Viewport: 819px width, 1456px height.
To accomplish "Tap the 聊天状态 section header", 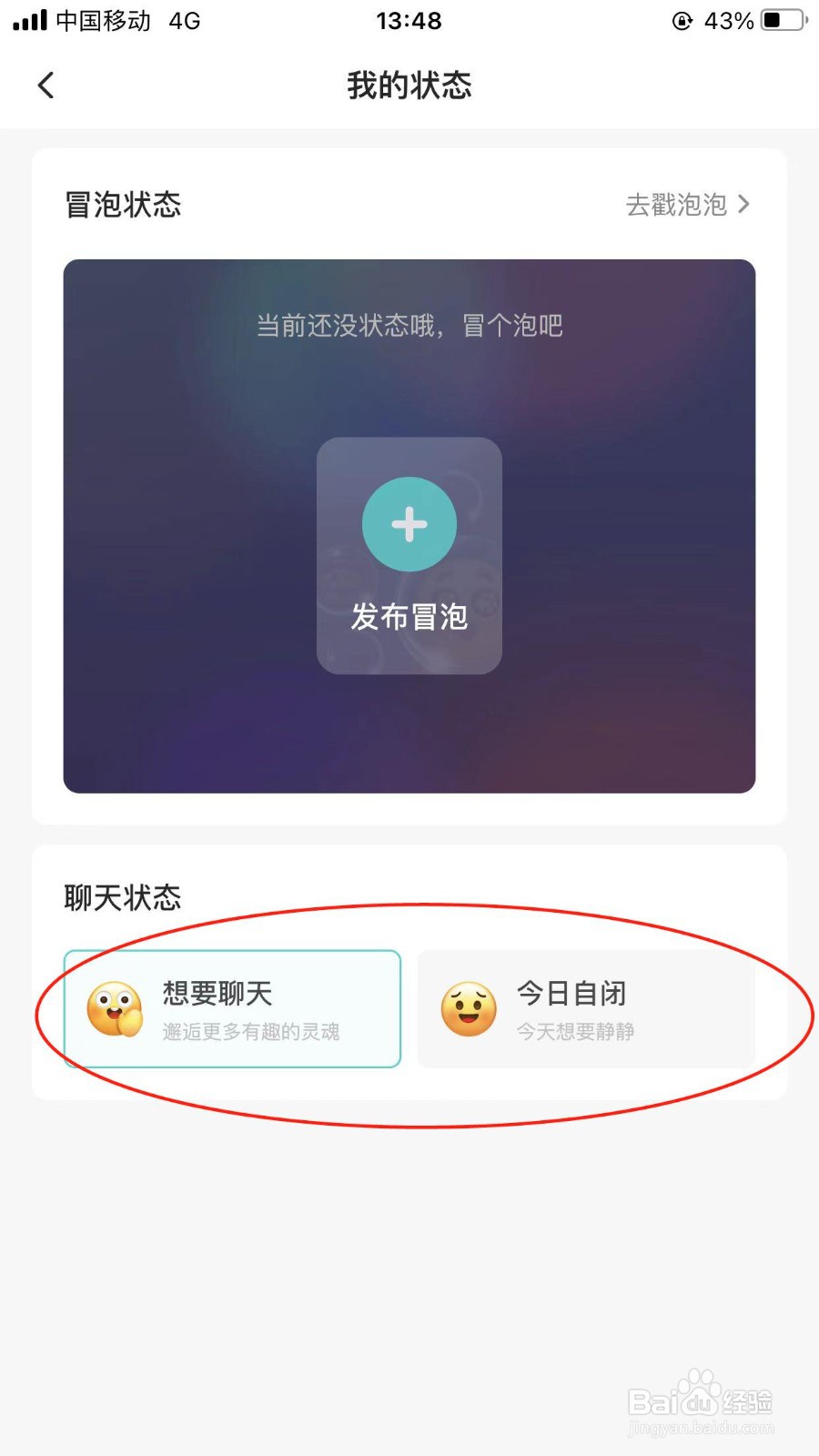I will point(123,896).
